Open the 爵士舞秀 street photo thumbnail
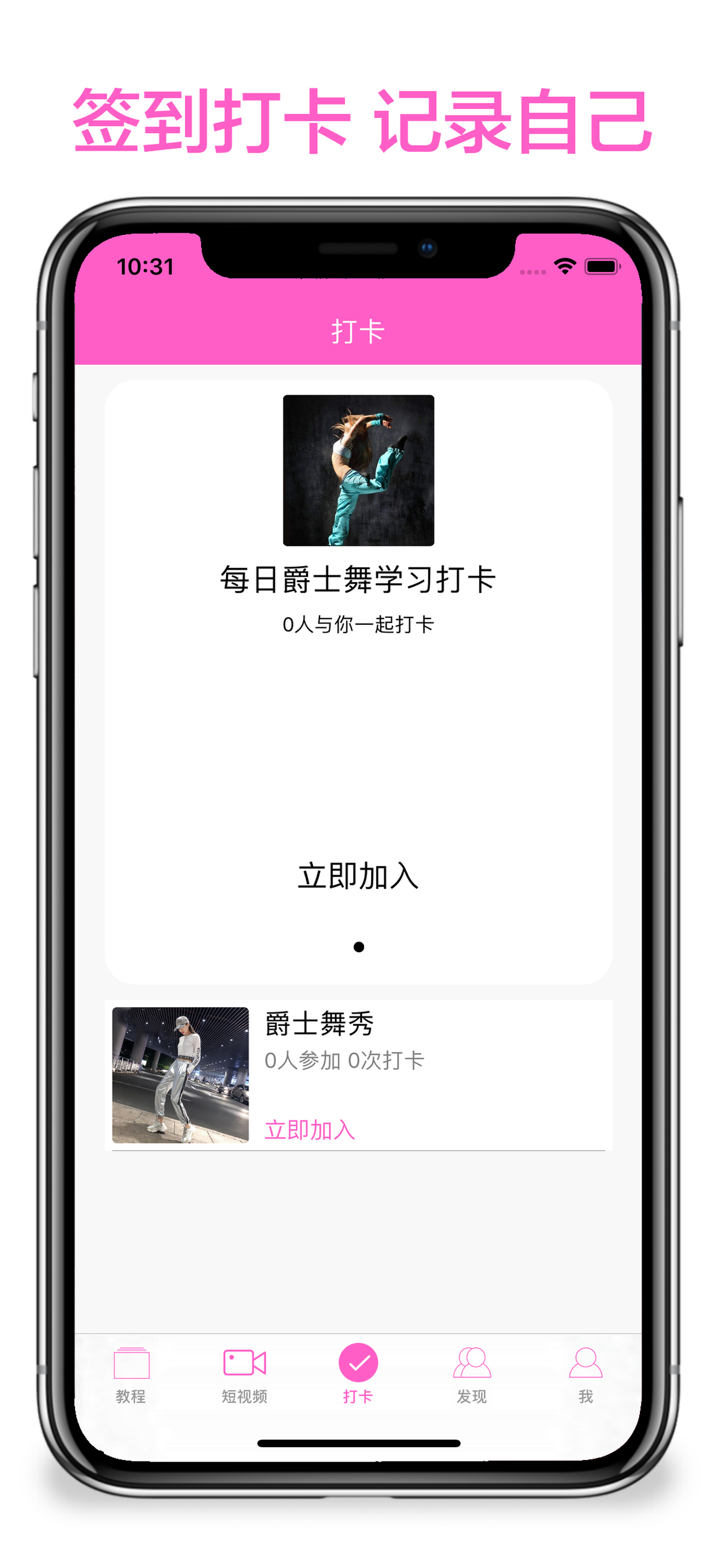 [x=180, y=1075]
